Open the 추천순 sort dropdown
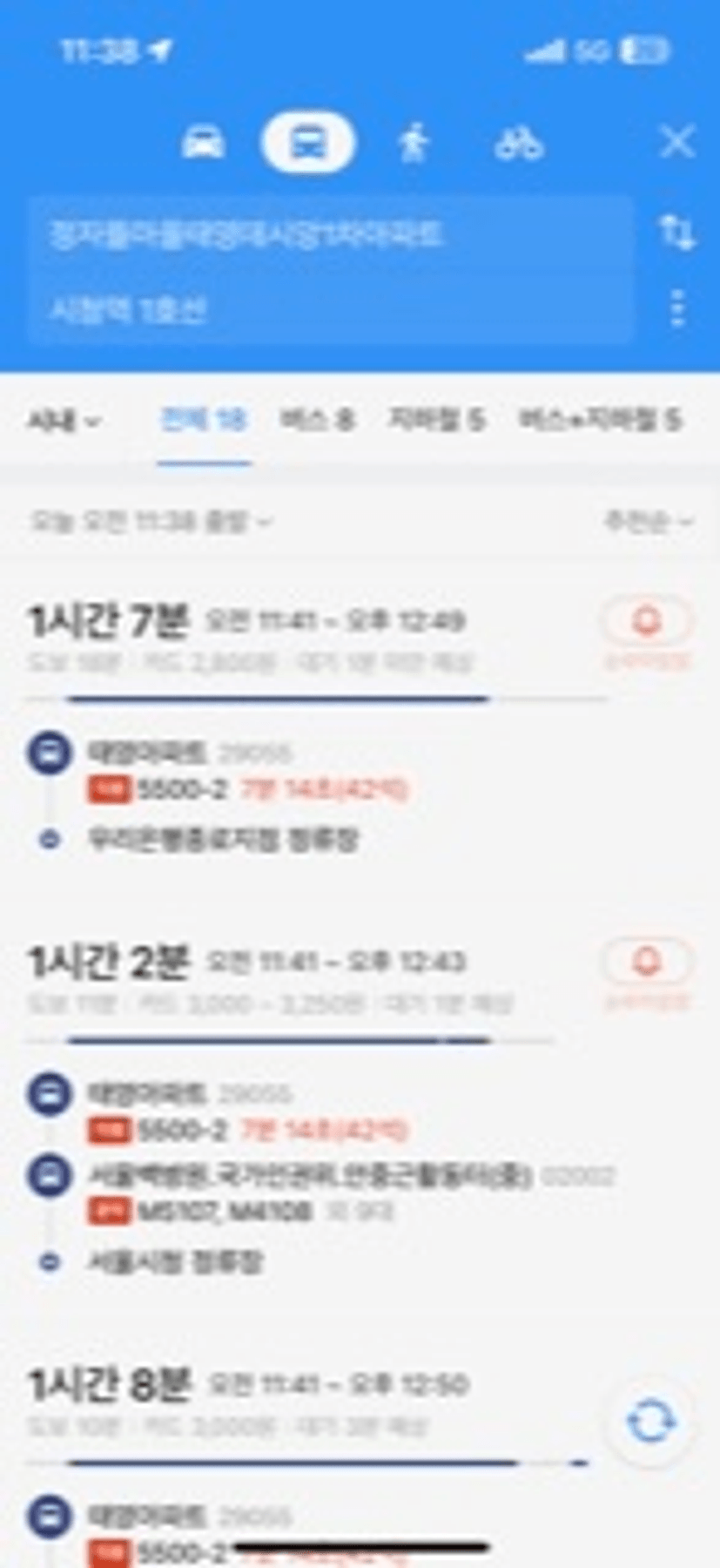Image resolution: width=720 pixels, height=1568 pixels. [x=649, y=522]
